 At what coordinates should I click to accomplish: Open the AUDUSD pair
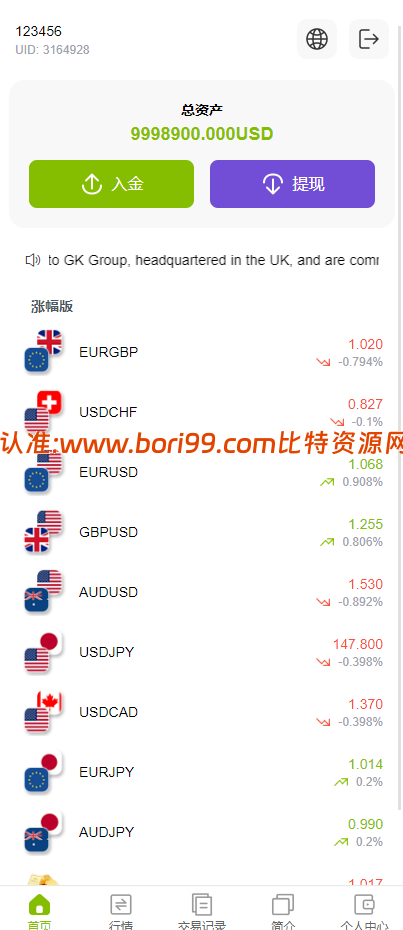[x=201, y=592]
